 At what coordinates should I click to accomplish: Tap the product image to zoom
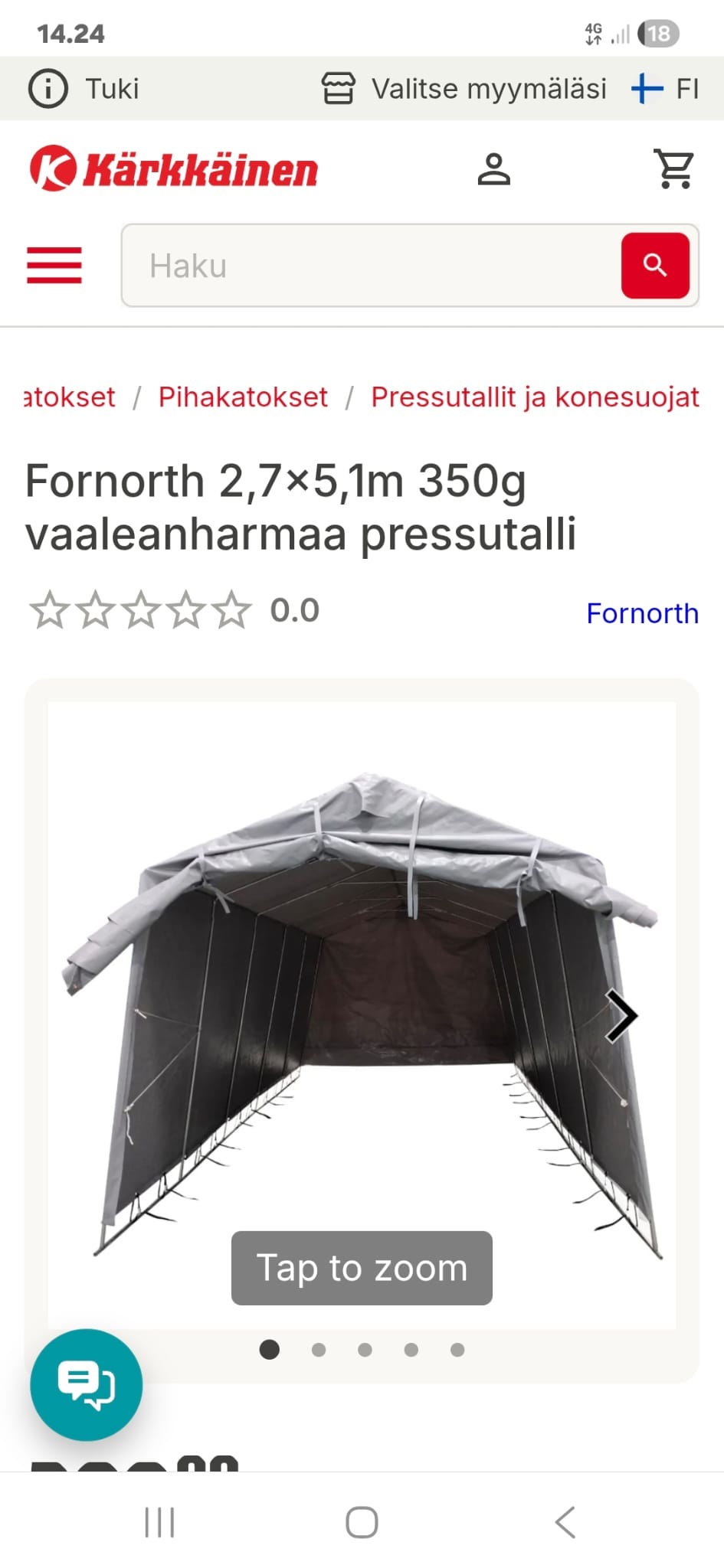tap(362, 1015)
